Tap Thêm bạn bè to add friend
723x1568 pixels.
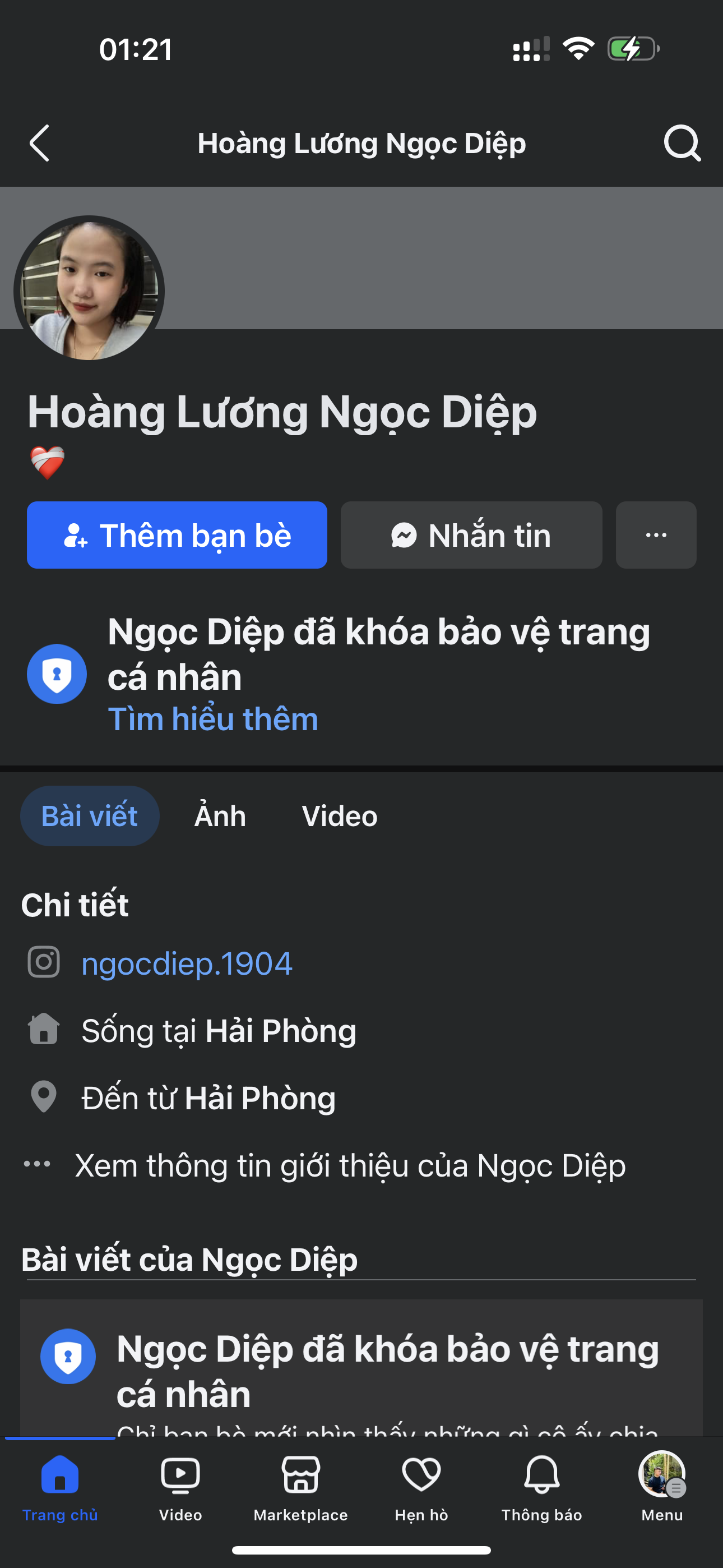click(177, 535)
